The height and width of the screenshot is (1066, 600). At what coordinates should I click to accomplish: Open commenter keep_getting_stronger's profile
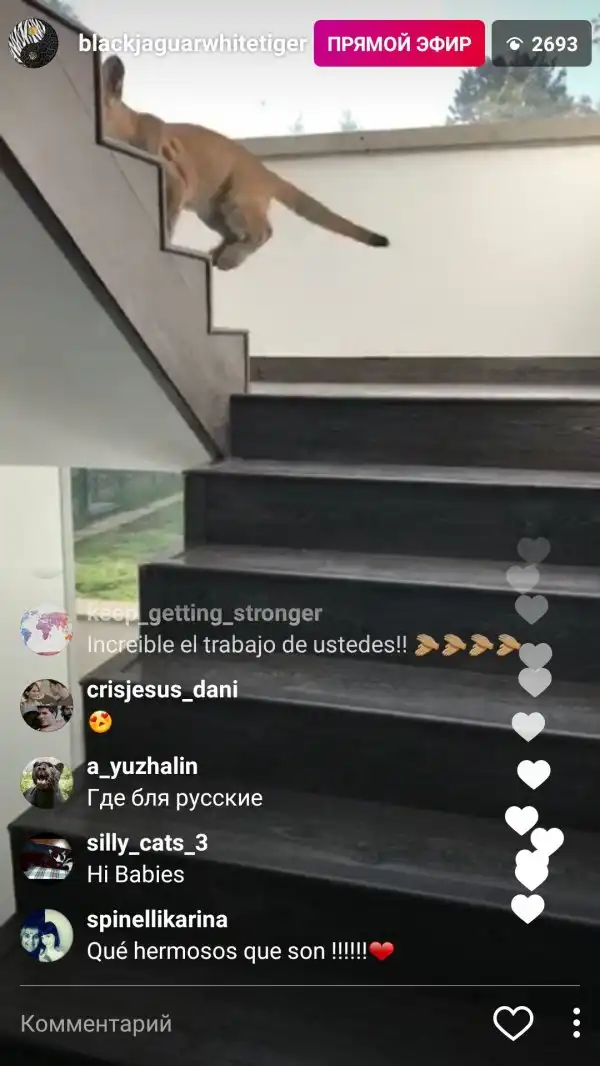(46, 630)
